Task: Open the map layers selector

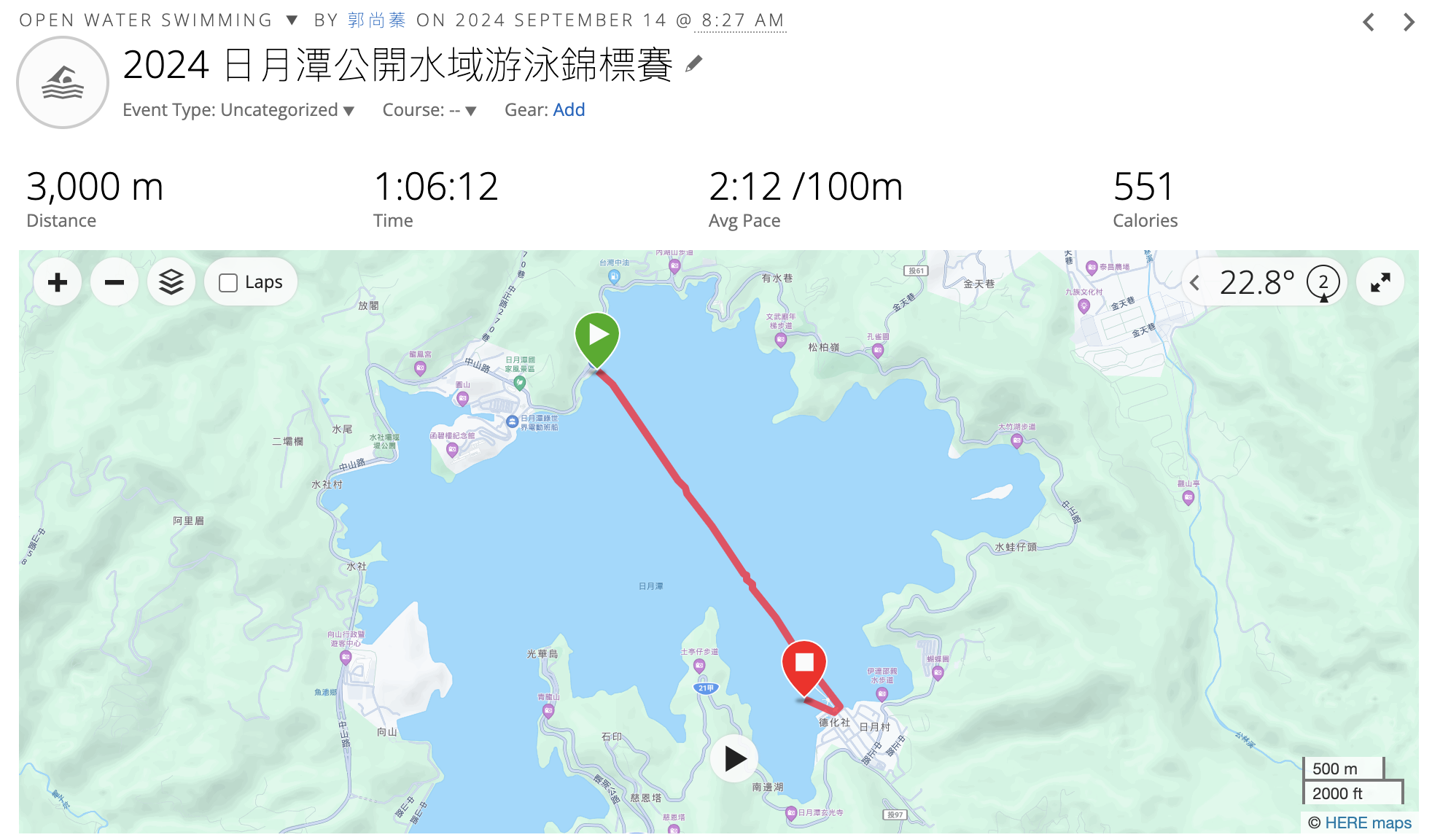Action: point(171,282)
